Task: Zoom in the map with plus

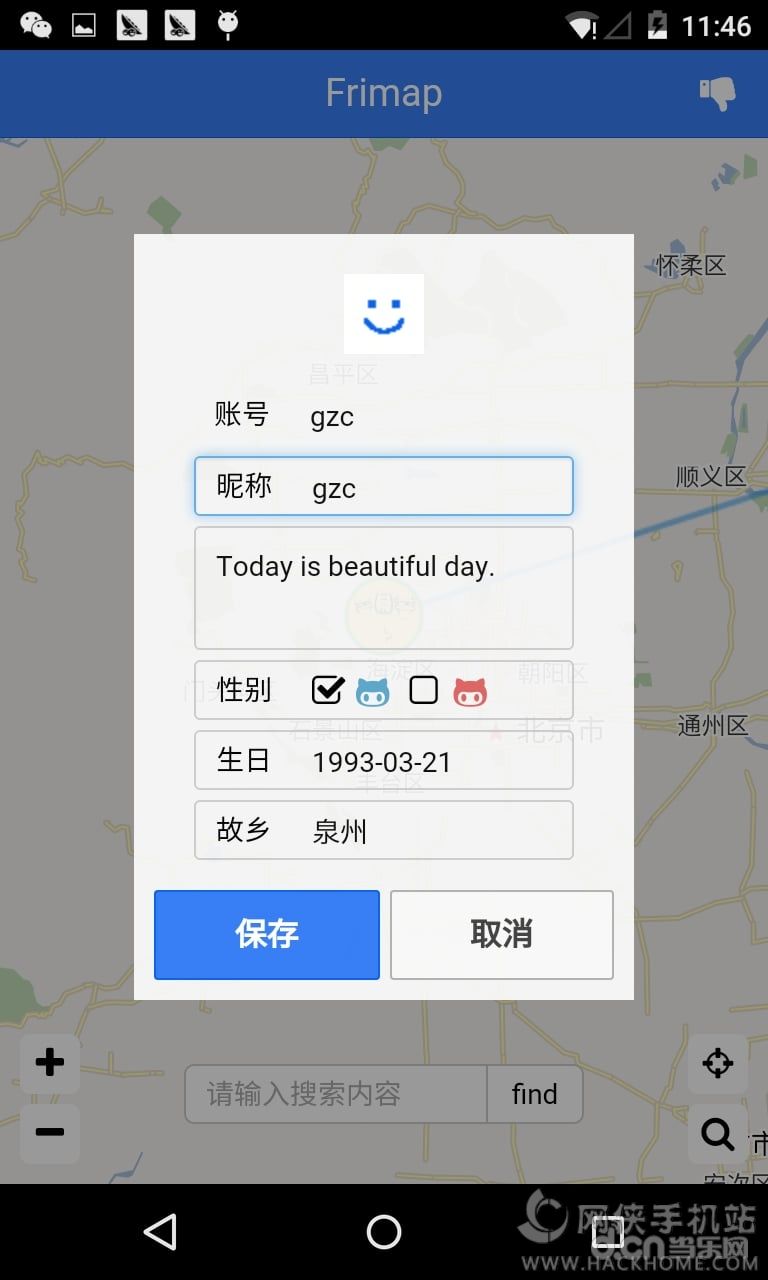Action: pyautogui.click(x=50, y=1063)
